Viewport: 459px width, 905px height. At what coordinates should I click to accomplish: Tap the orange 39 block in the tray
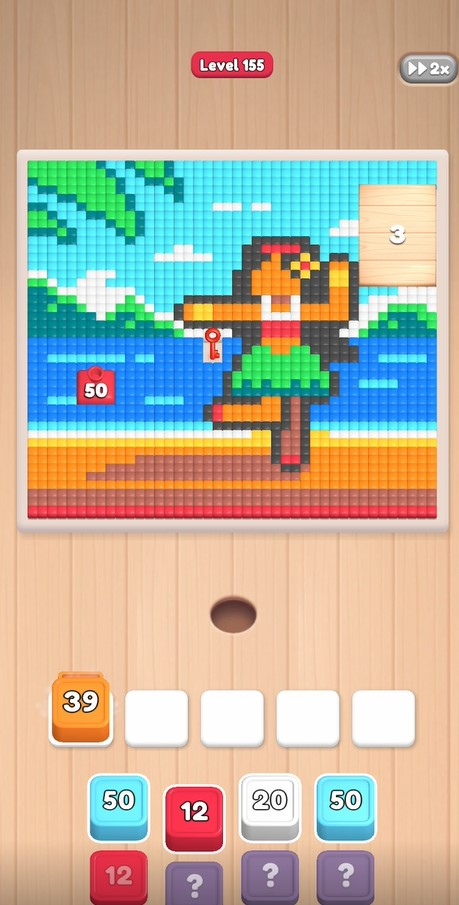pos(81,708)
